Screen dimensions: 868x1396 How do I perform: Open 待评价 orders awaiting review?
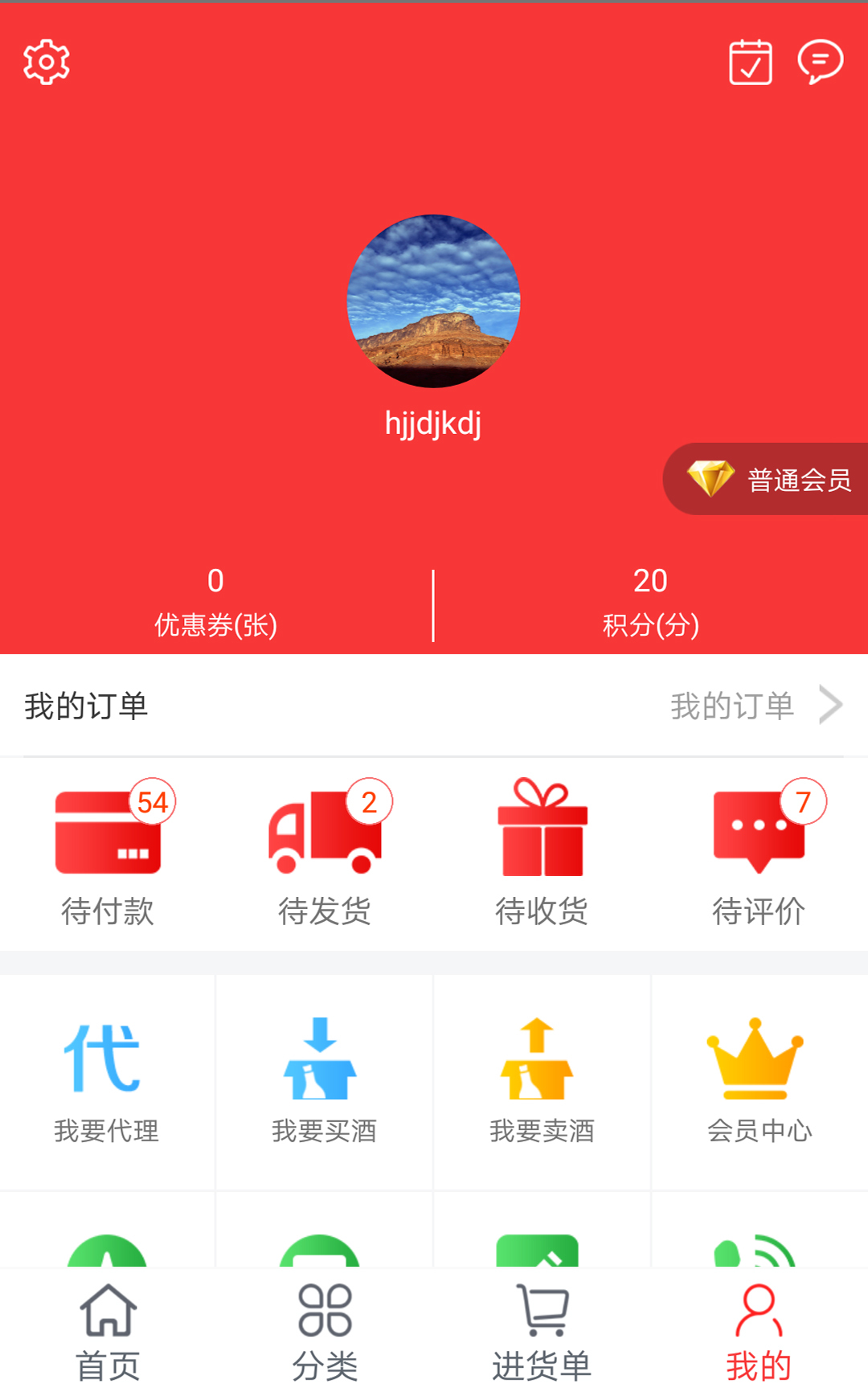[x=759, y=854]
